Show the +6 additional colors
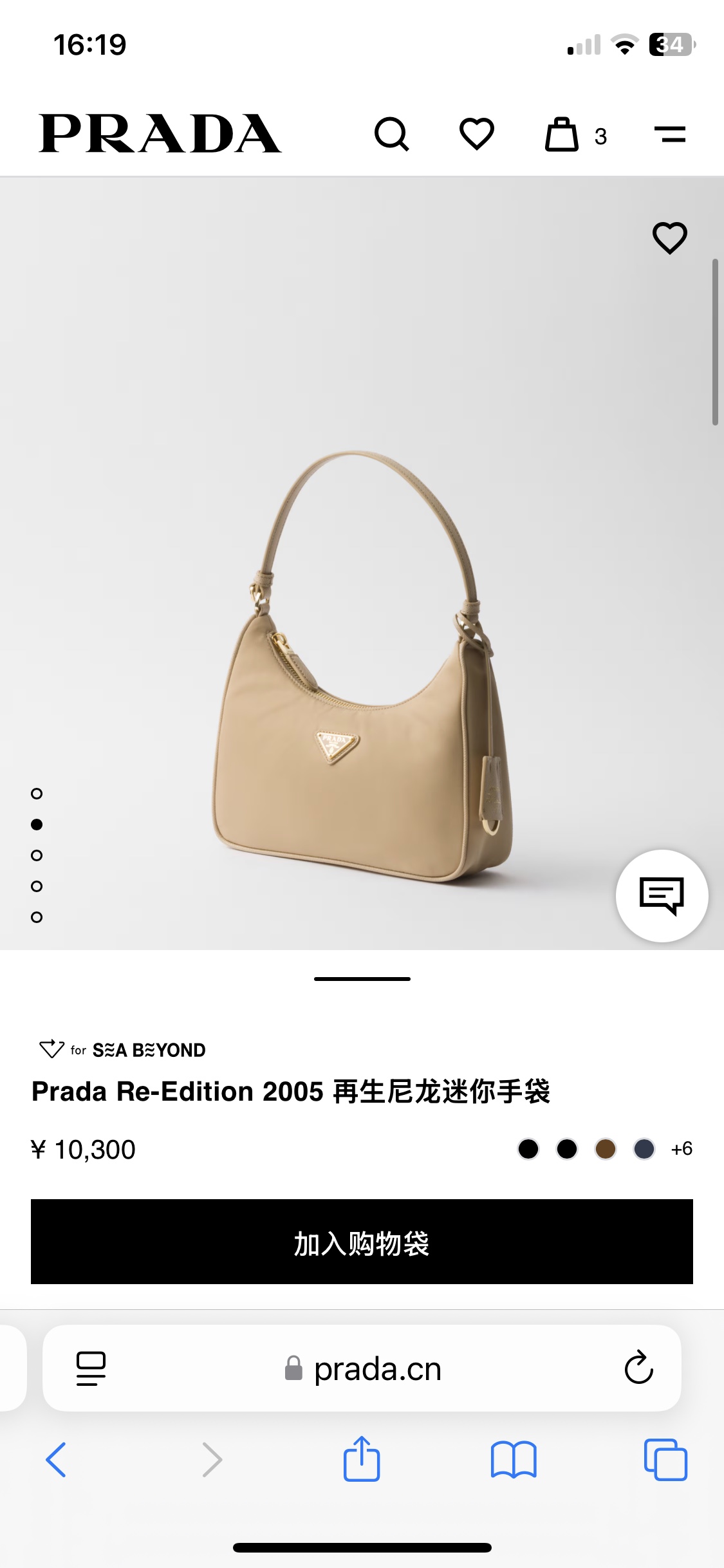The height and width of the screenshot is (1568, 724). click(x=682, y=1149)
